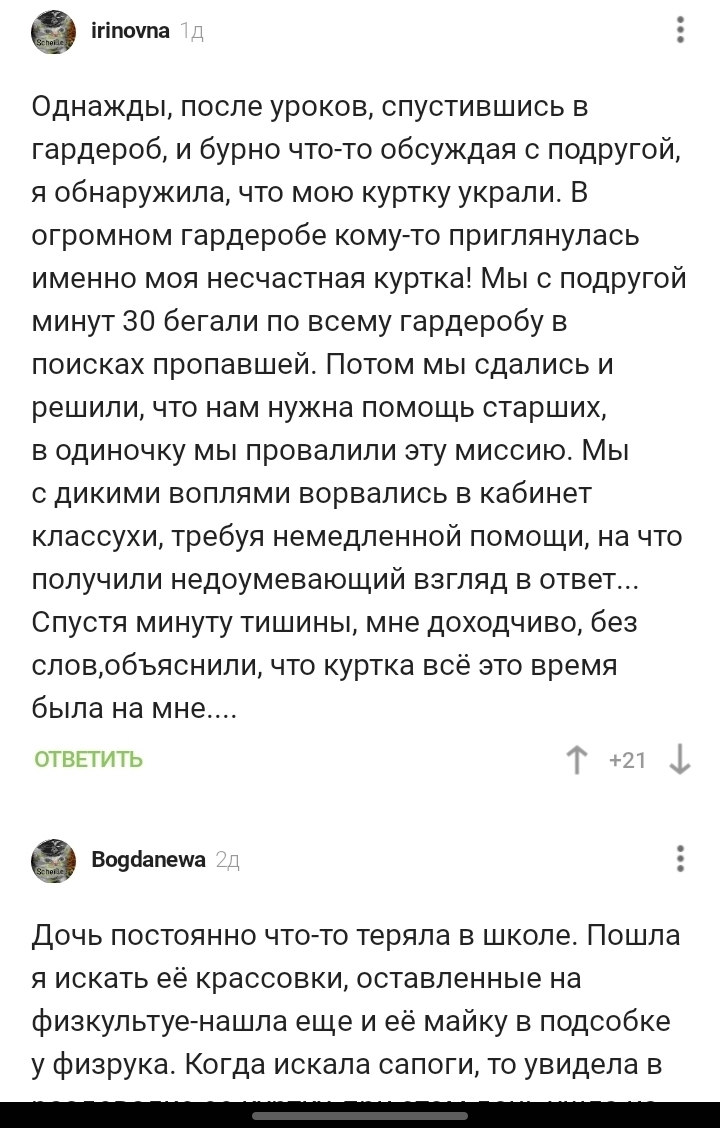The image size is (720, 1128).
Task: Upvote irinovna's comment
Action: coord(577,761)
